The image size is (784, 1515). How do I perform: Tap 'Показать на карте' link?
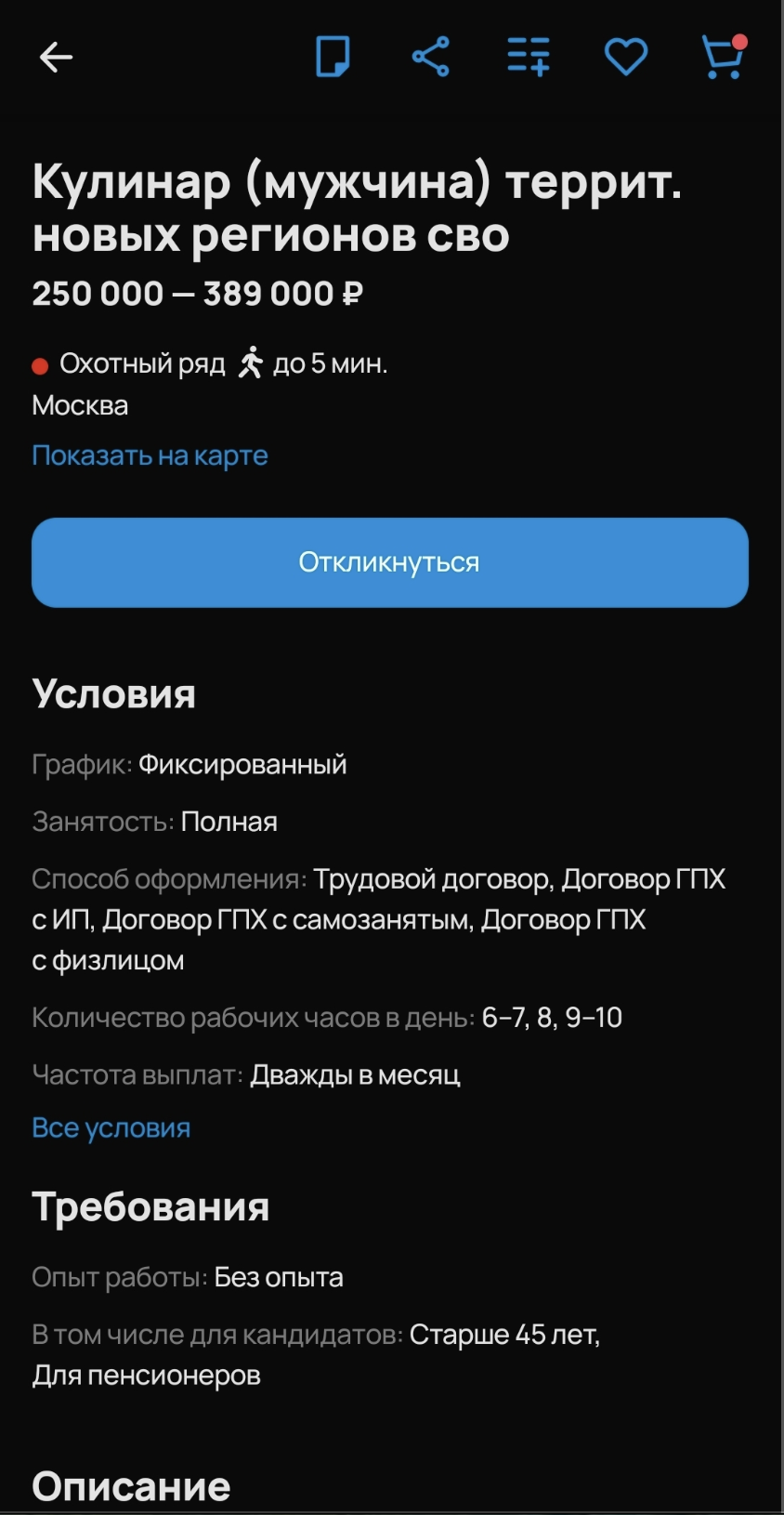pyautogui.click(x=150, y=455)
